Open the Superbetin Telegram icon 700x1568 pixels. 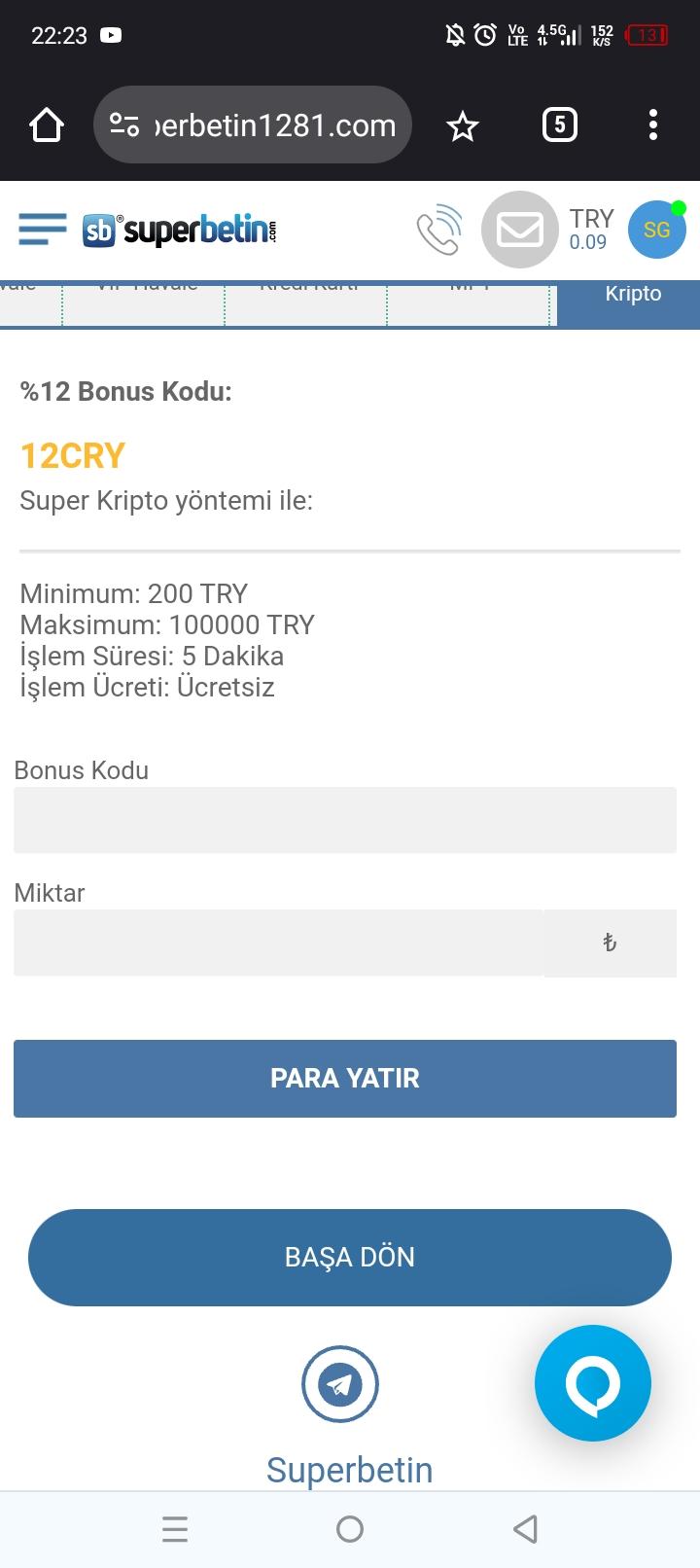(340, 1383)
